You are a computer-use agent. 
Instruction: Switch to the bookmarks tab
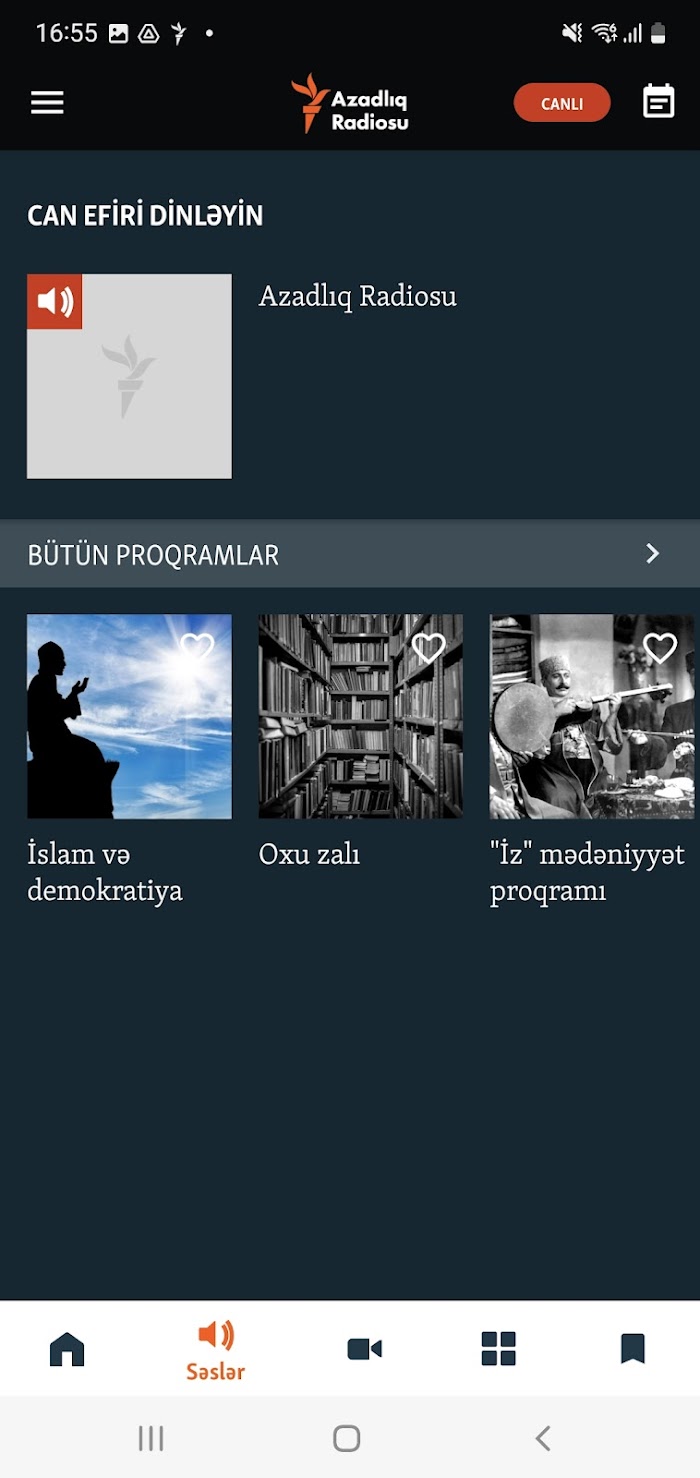[632, 1349]
